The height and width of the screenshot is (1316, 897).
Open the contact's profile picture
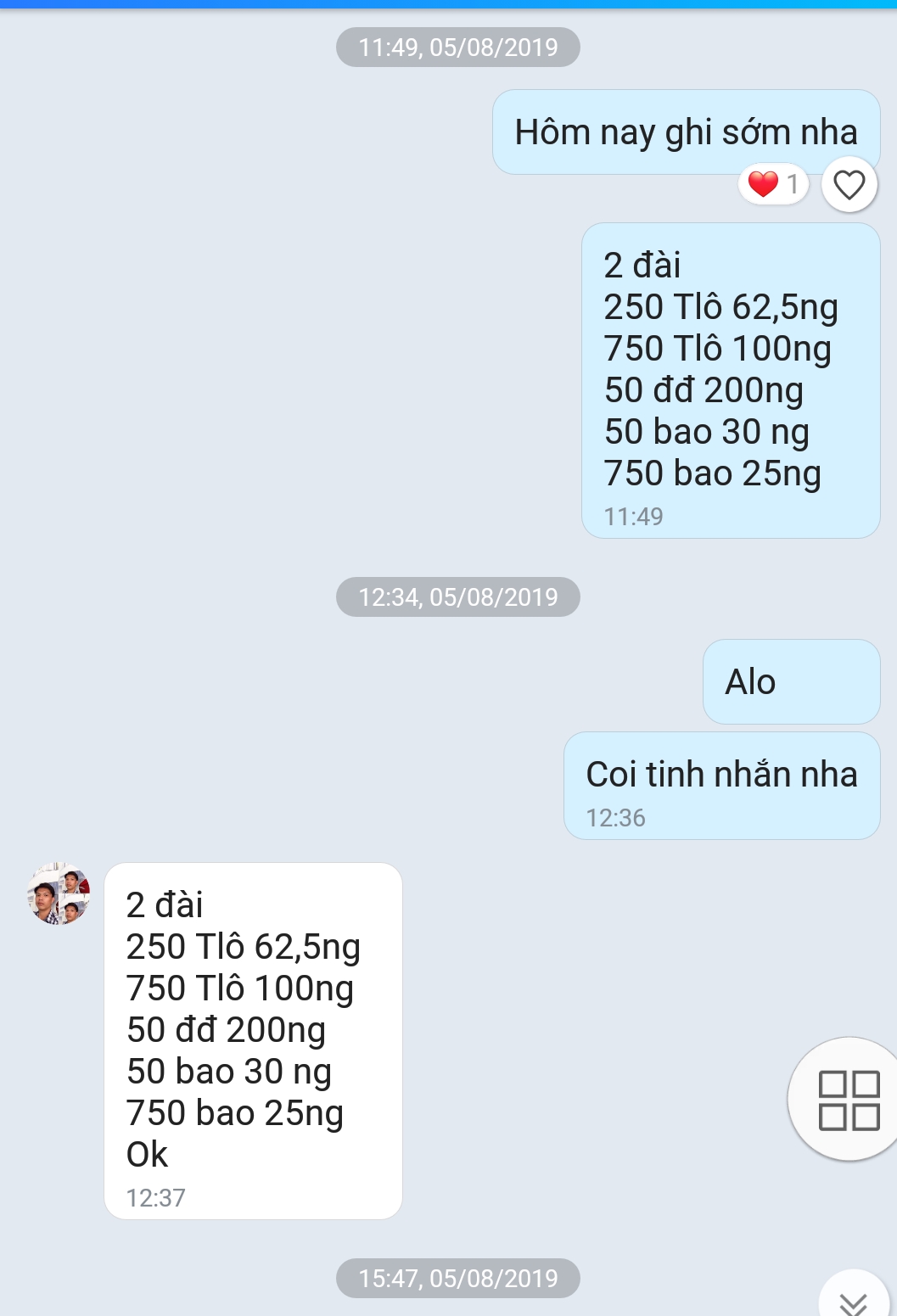pyautogui.click(x=59, y=894)
